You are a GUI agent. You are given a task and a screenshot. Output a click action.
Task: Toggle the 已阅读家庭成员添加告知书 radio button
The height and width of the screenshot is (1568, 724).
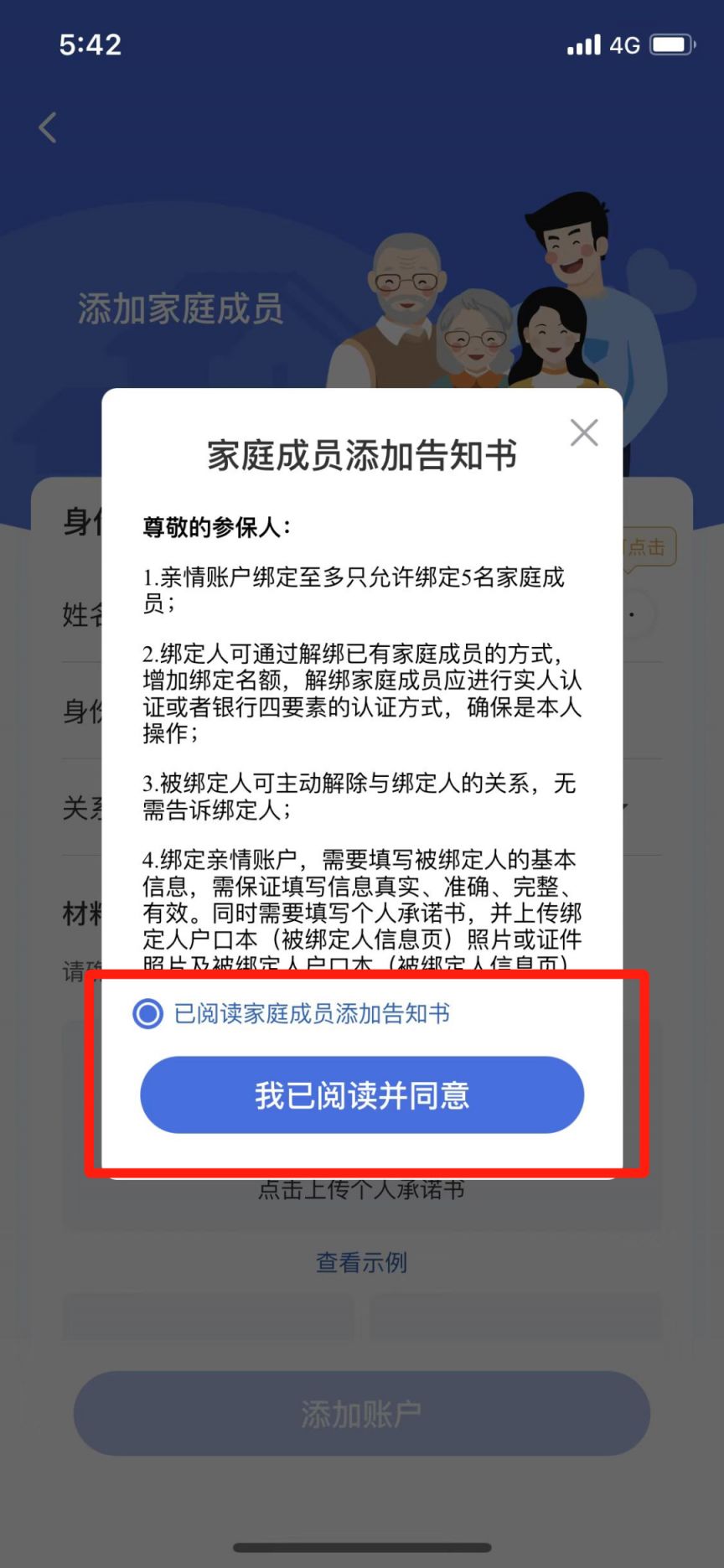click(148, 1013)
